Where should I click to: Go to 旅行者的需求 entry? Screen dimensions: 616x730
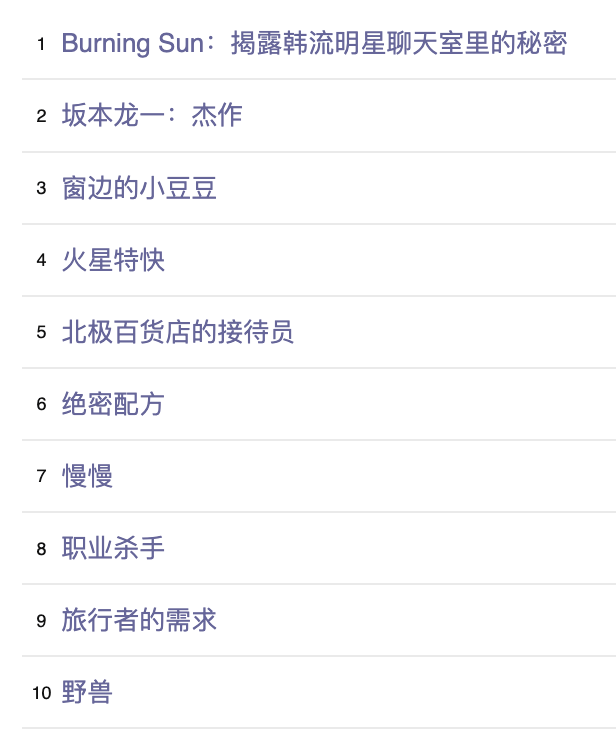tap(139, 620)
